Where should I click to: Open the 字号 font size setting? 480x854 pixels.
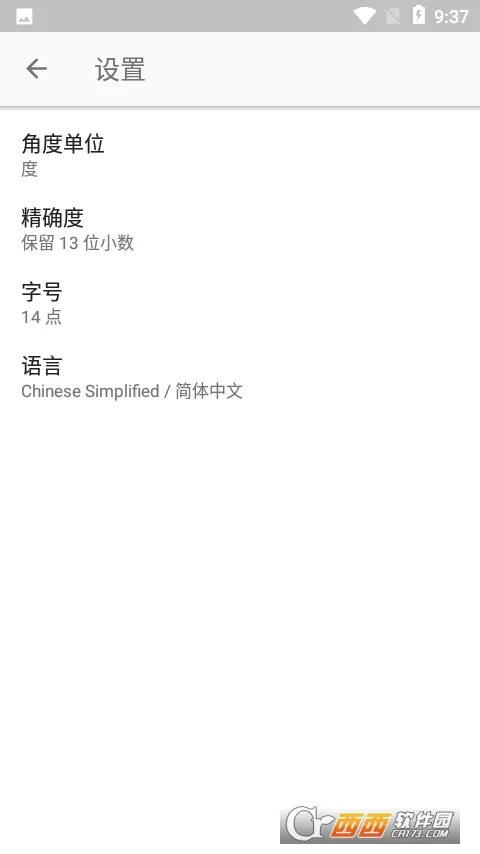coord(240,303)
